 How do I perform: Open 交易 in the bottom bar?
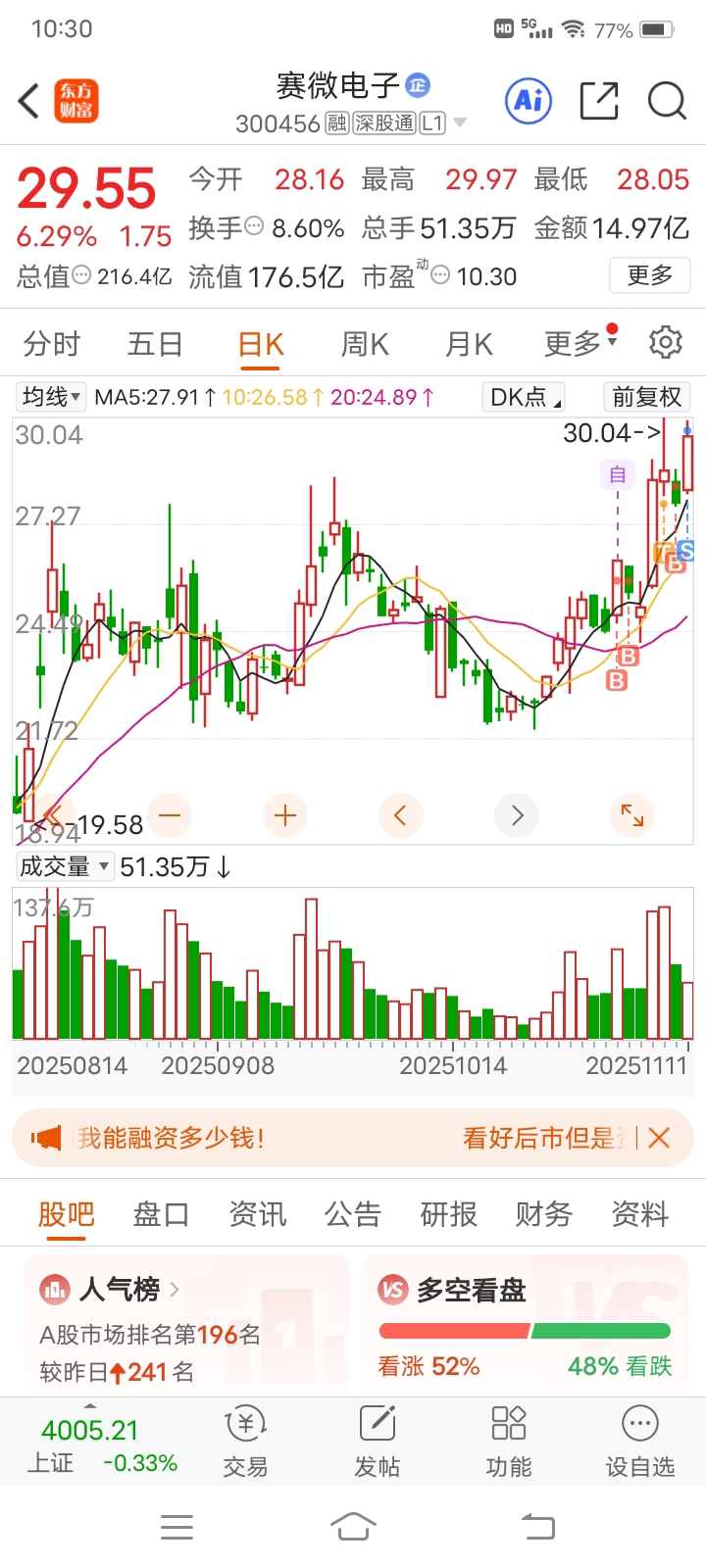pos(245,1442)
